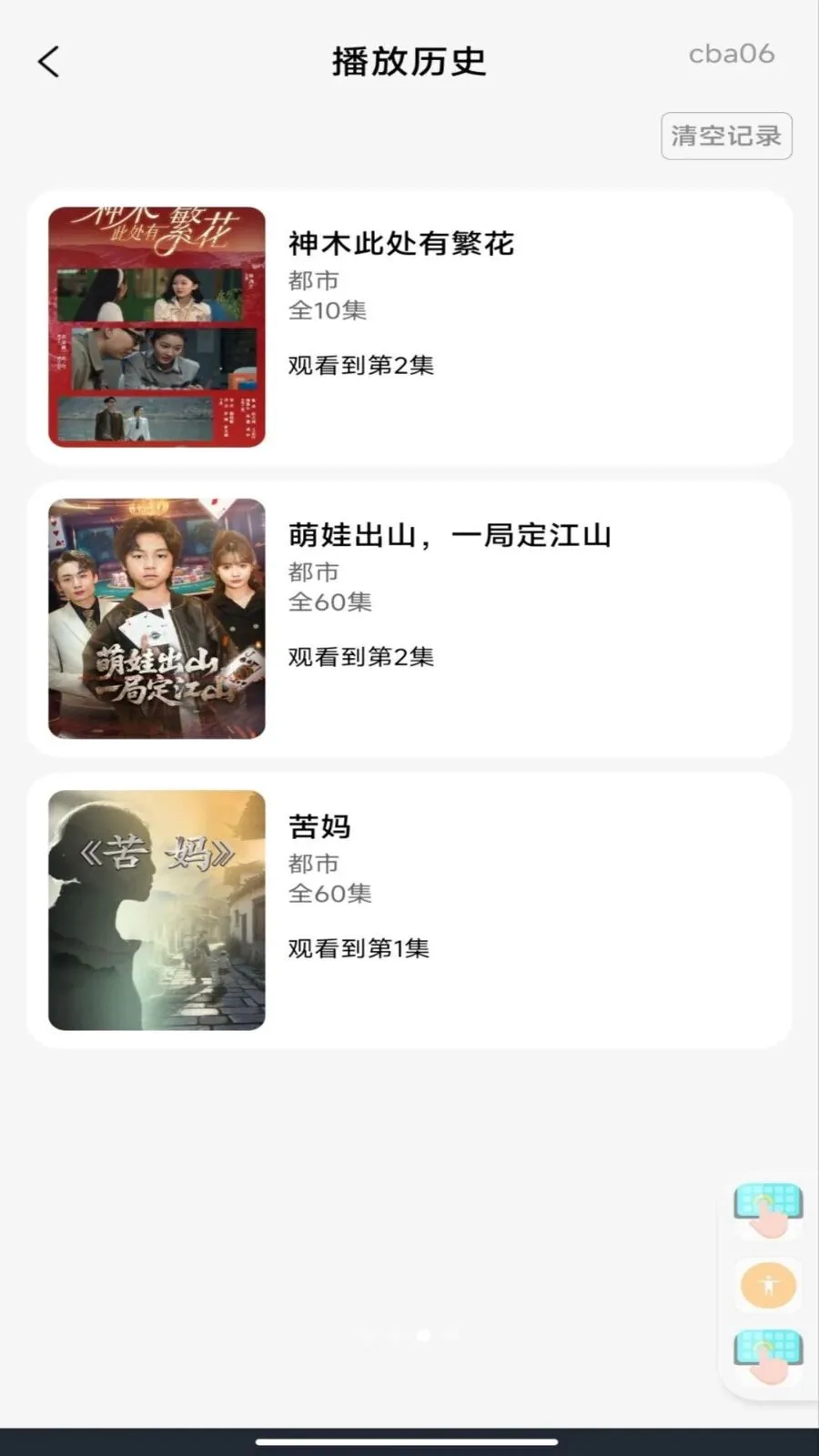Tap the orange accessibility floating button
This screenshot has height=1456, width=819.
point(768,1285)
